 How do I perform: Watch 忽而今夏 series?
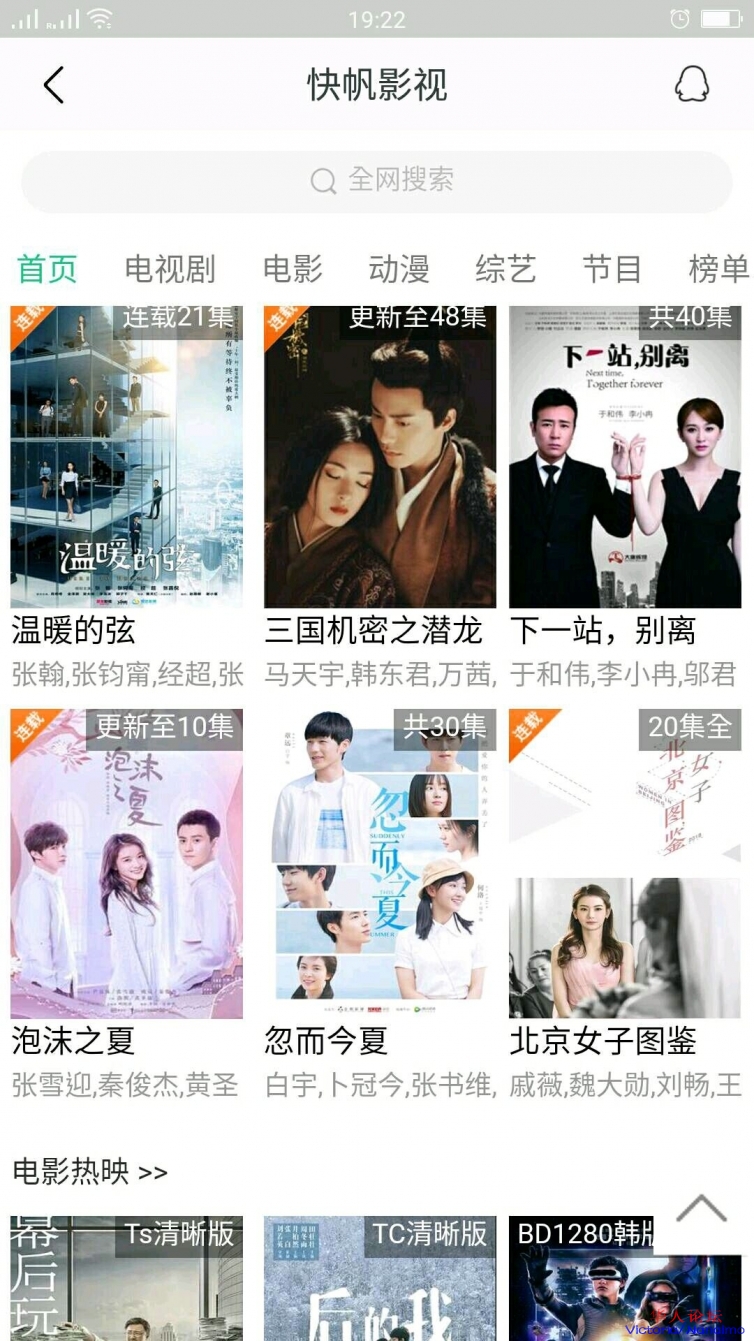[379, 863]
